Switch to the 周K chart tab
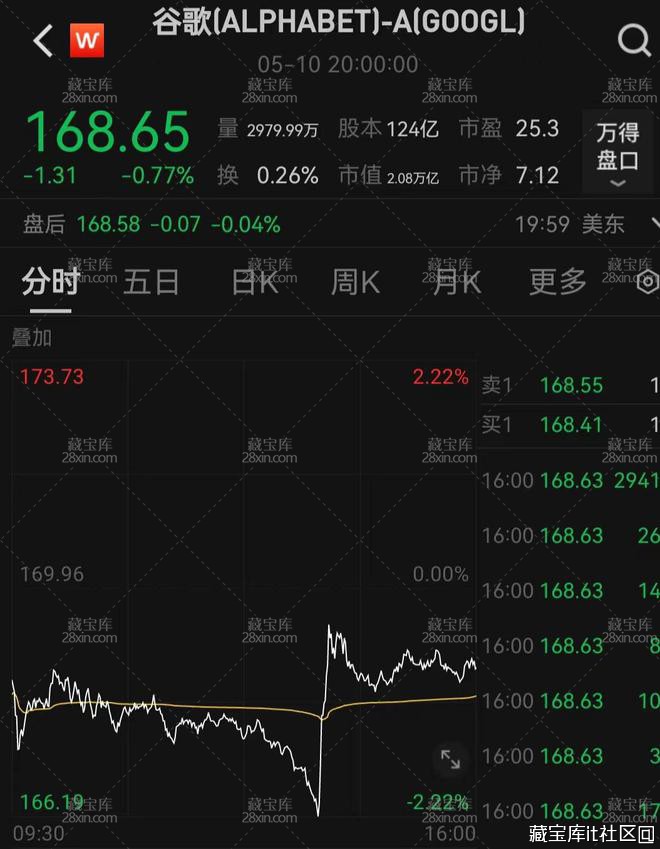The image size is (660, 849). [355, 282]
